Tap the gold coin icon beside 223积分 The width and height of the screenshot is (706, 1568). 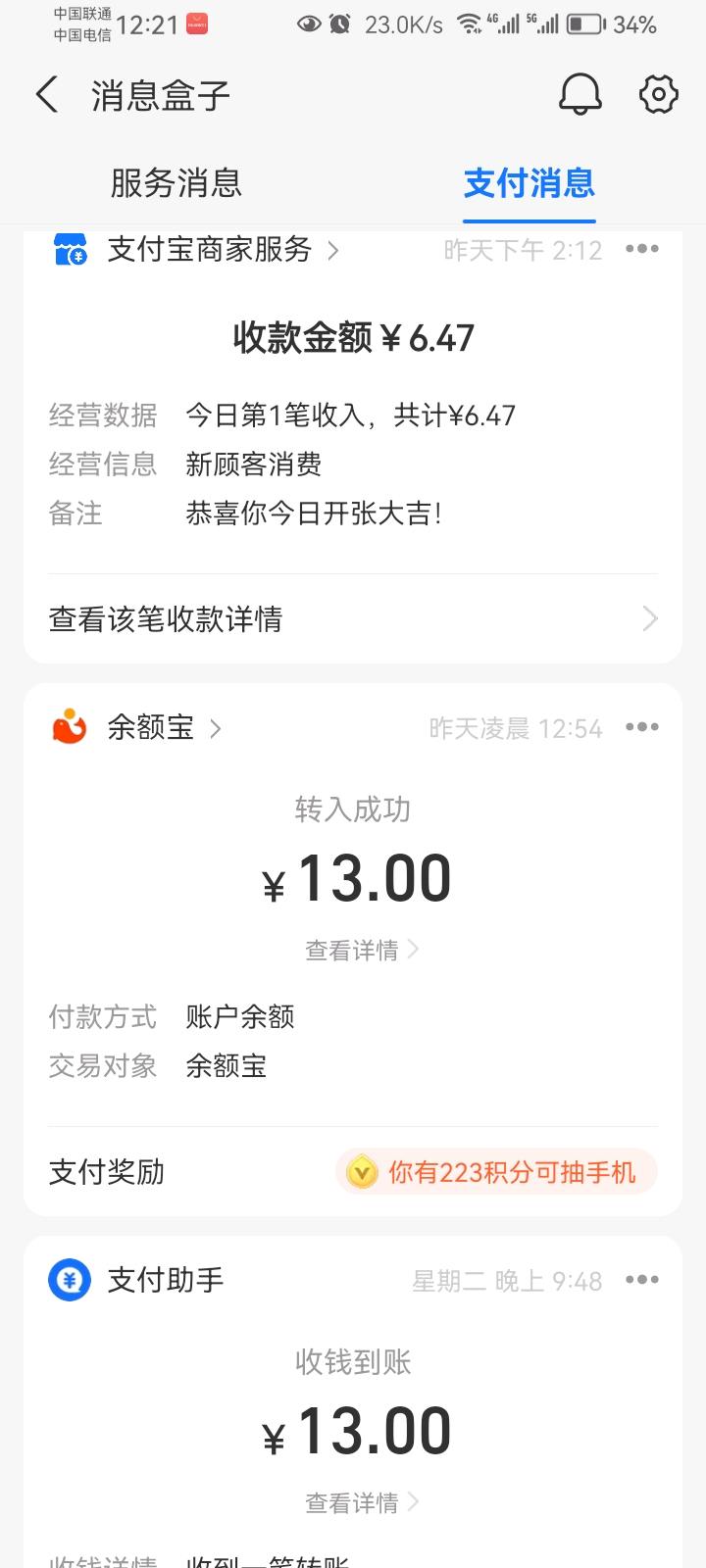(x=362, y=1171)
